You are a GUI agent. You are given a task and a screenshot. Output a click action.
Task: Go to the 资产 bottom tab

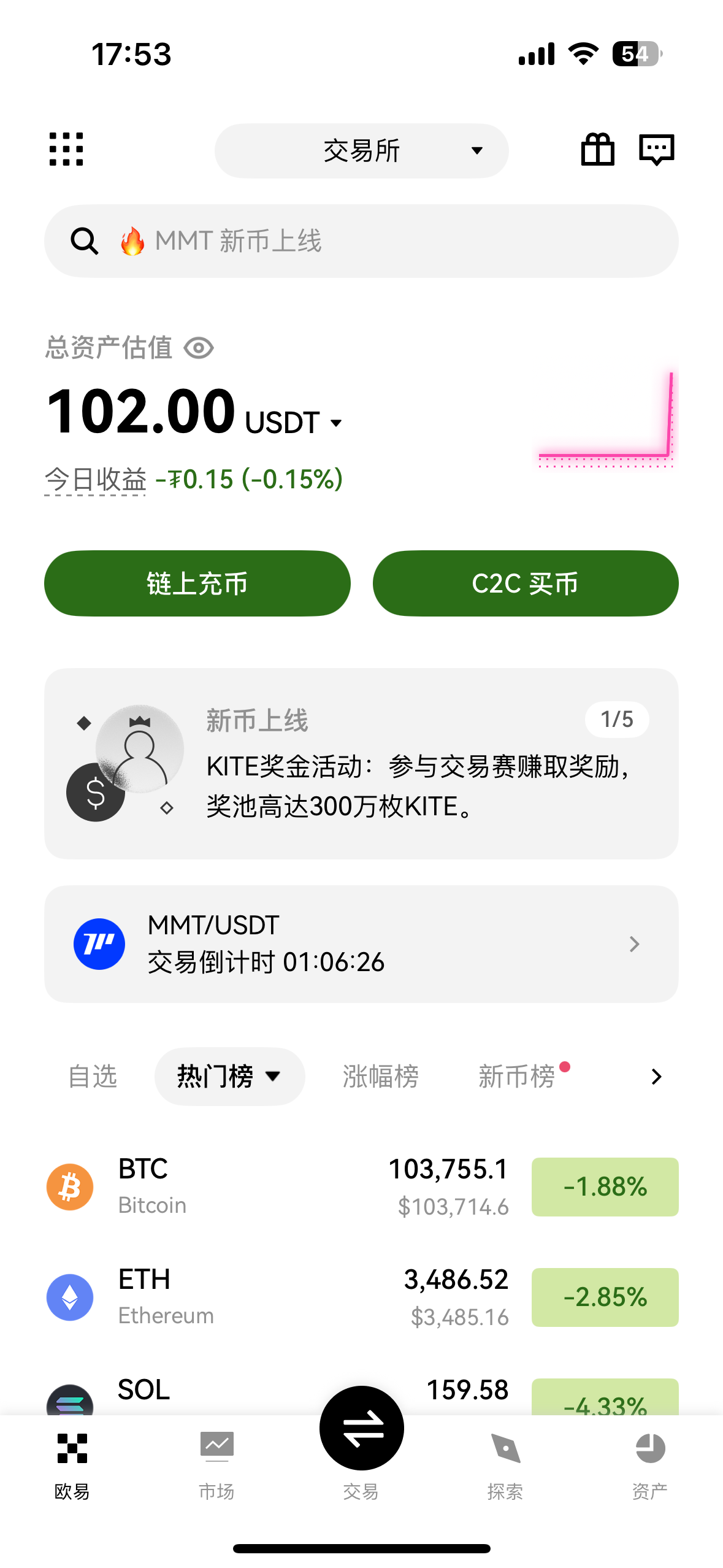[x=650, y=1463]
